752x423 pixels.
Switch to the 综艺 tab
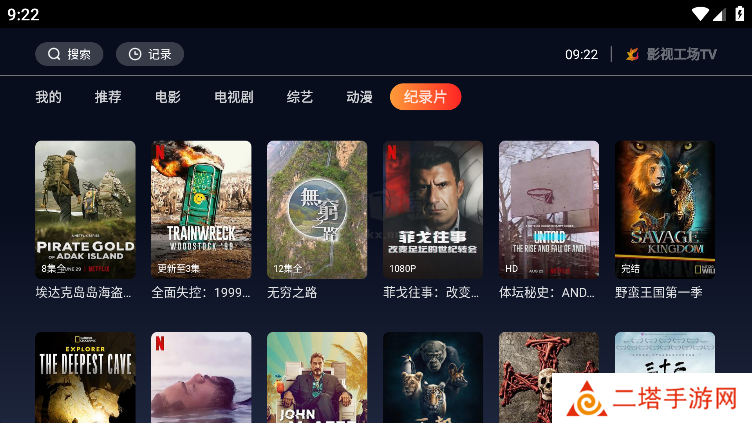[300, 97]
